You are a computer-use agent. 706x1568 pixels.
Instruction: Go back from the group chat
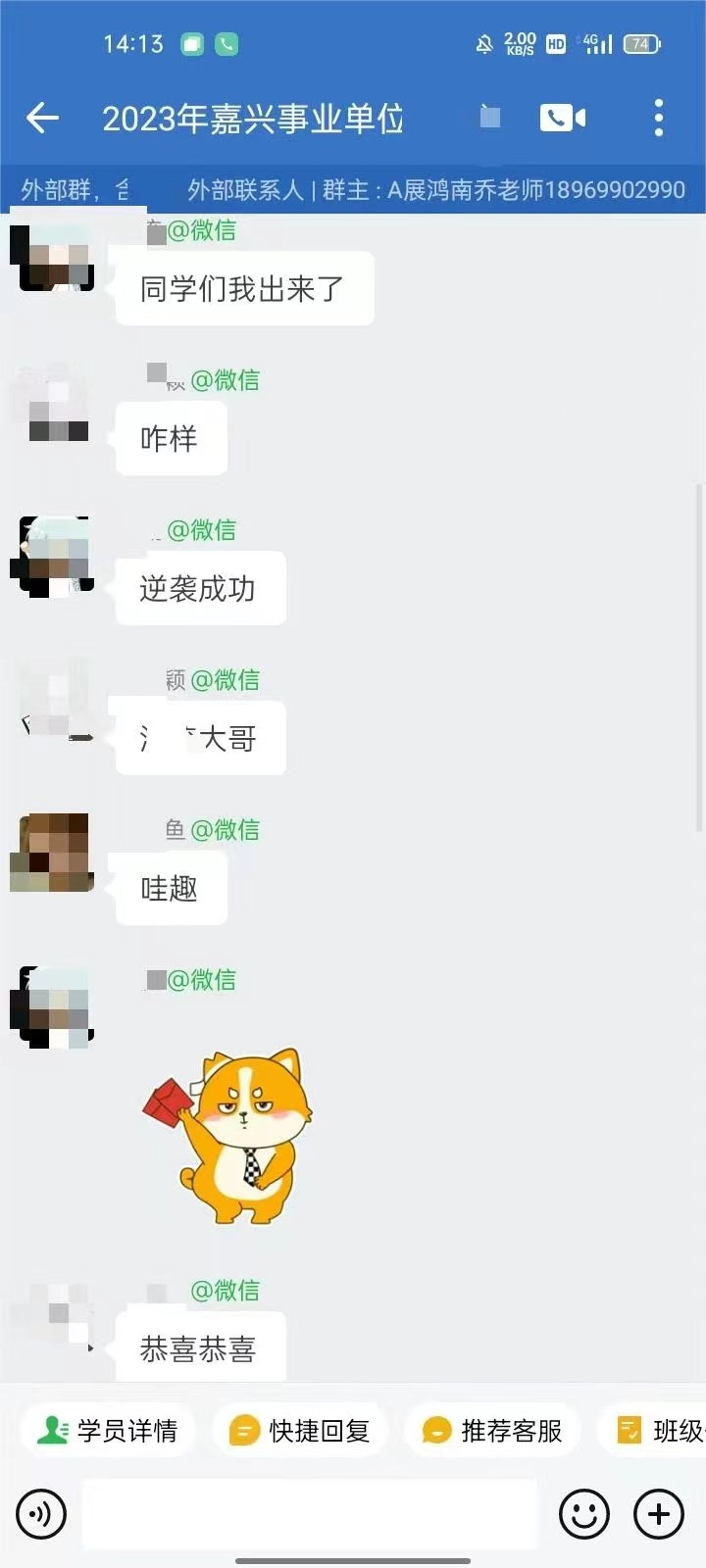click(42, 119)
